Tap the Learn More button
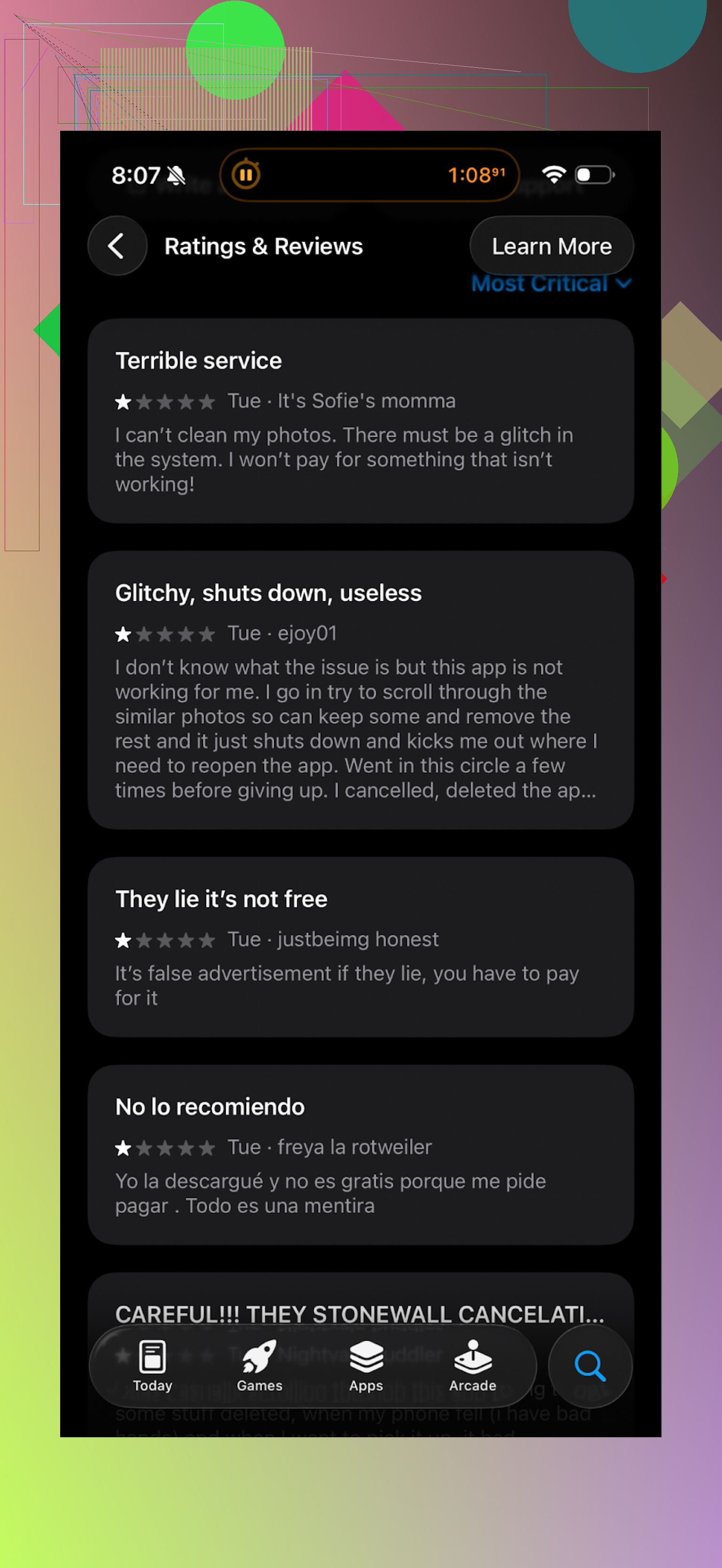Screen dimensions: 722x1568 click(551, 246)
